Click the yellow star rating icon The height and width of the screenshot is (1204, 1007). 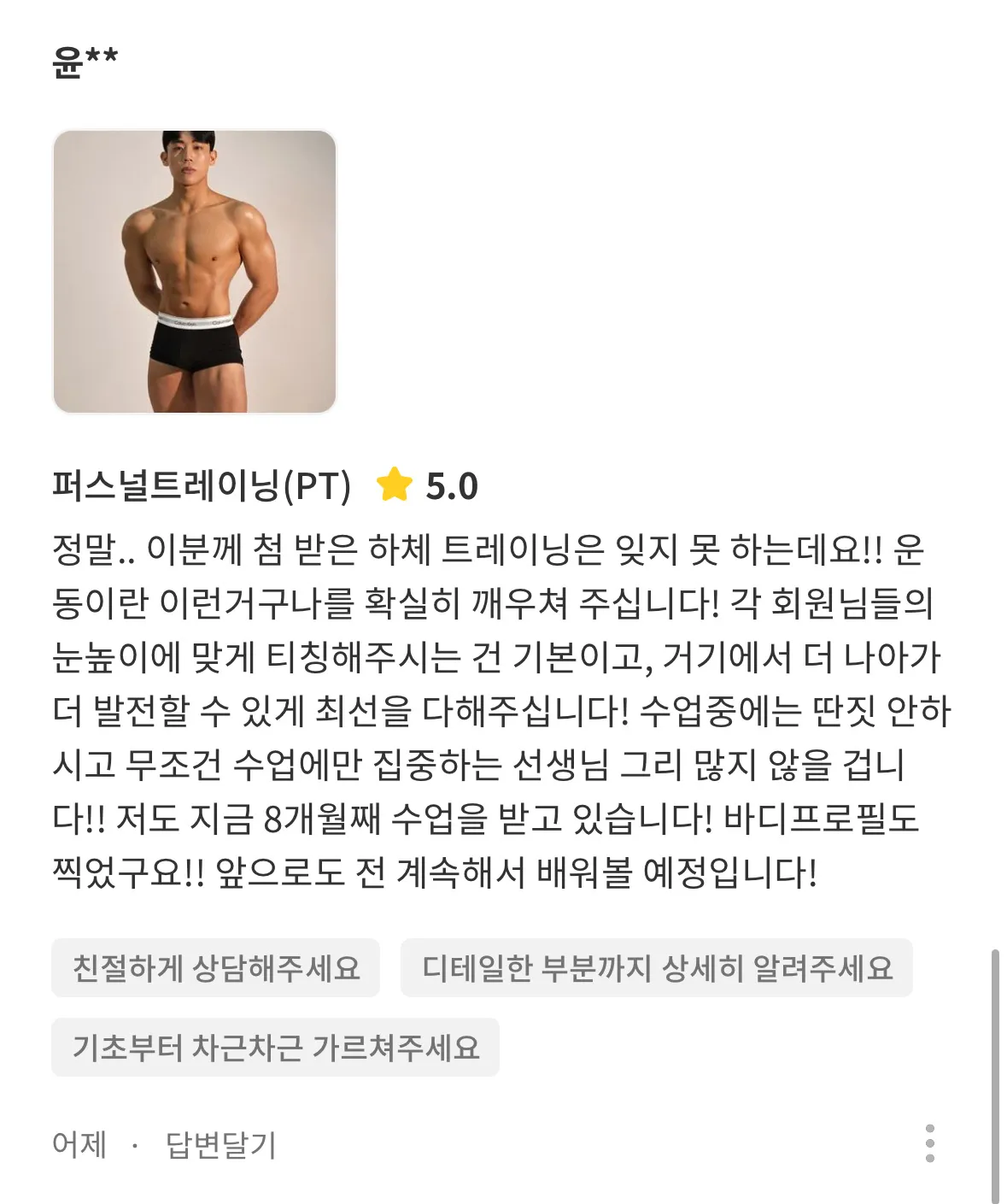pos(396,487)
